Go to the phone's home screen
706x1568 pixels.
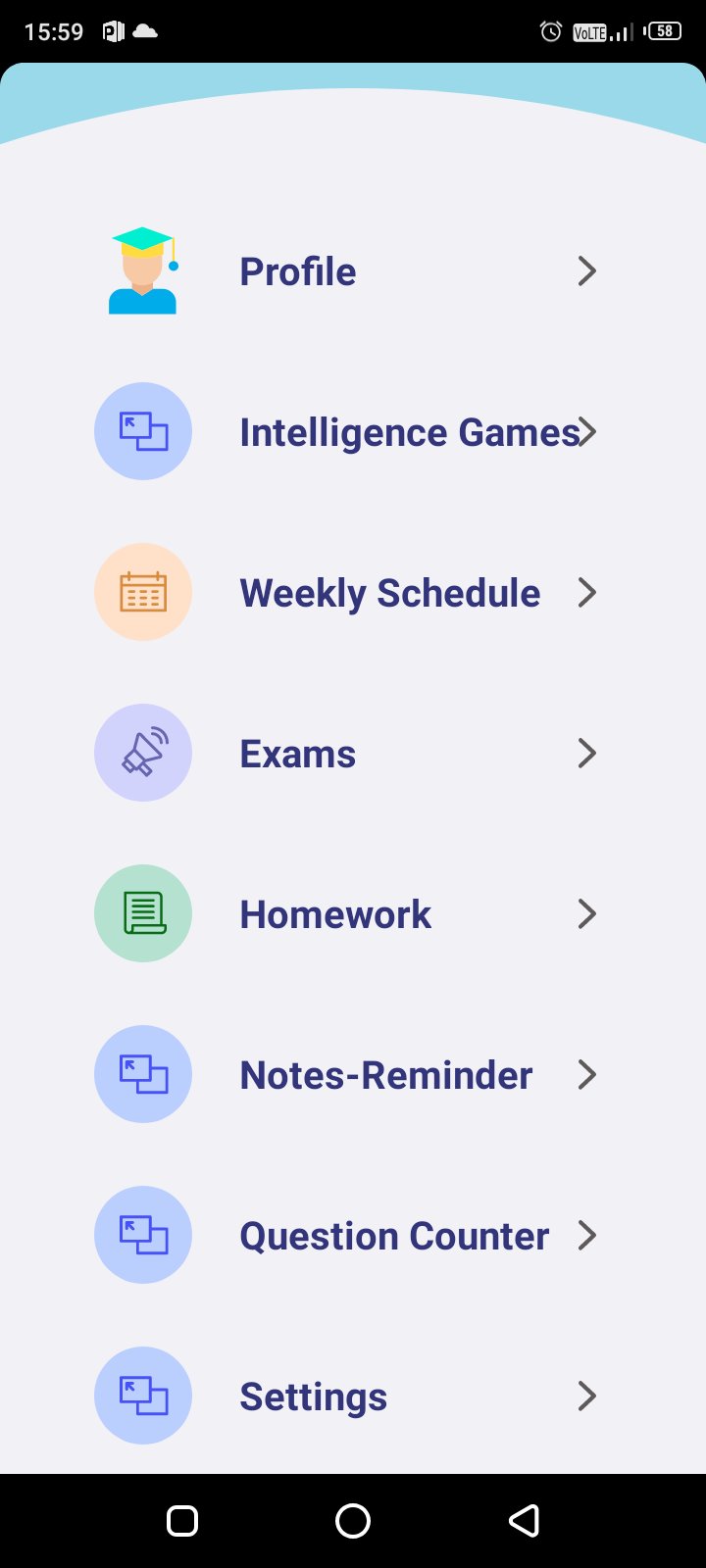(353, 1520)
